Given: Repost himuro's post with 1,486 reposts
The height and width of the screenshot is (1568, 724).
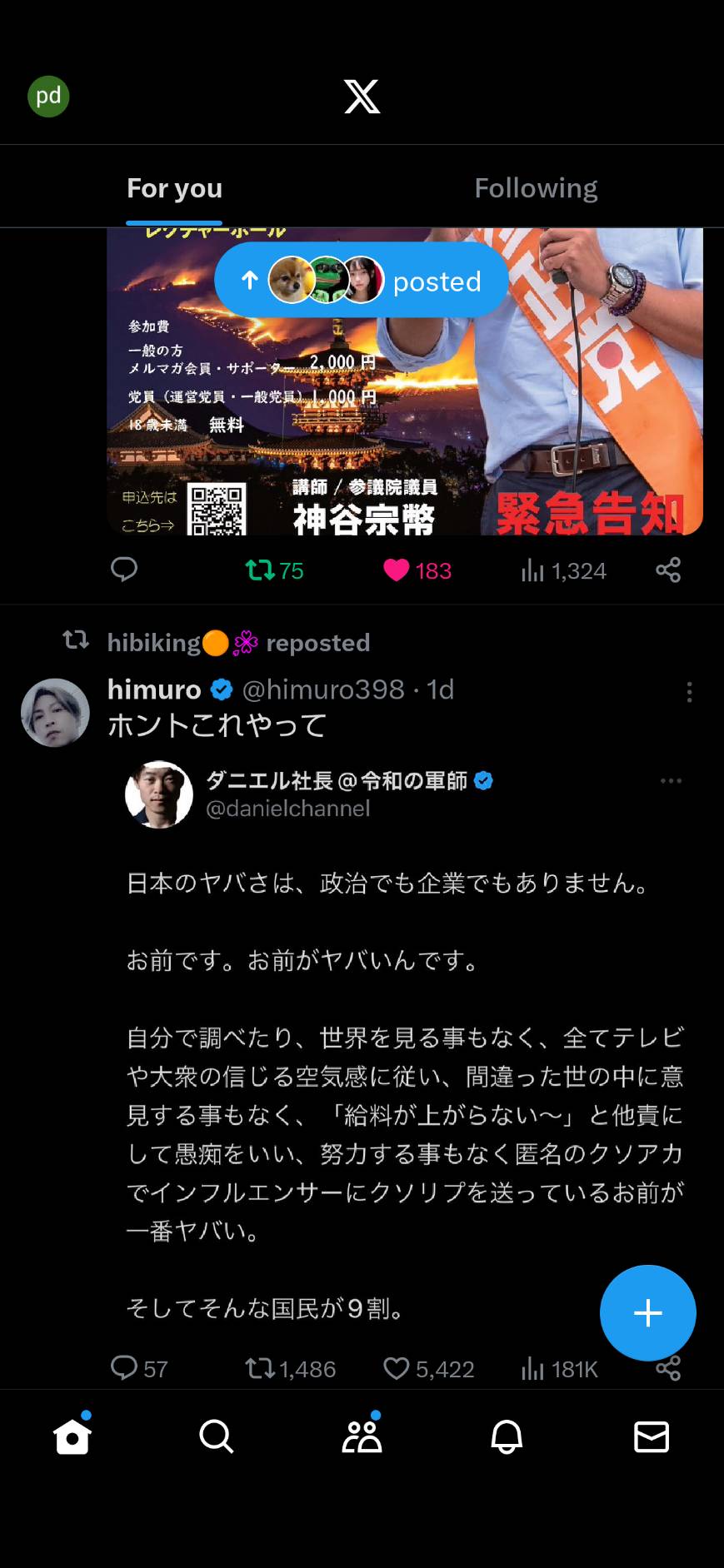Looking at the screenshot, I should click(x=291, y=1368).
